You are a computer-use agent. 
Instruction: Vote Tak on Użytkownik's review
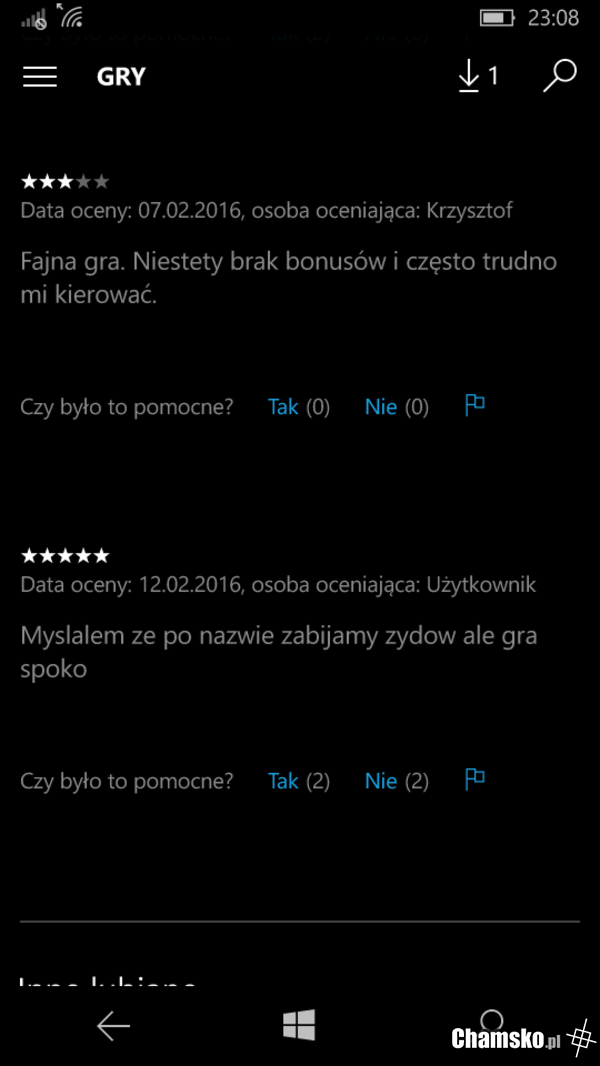tap(284, 781)
